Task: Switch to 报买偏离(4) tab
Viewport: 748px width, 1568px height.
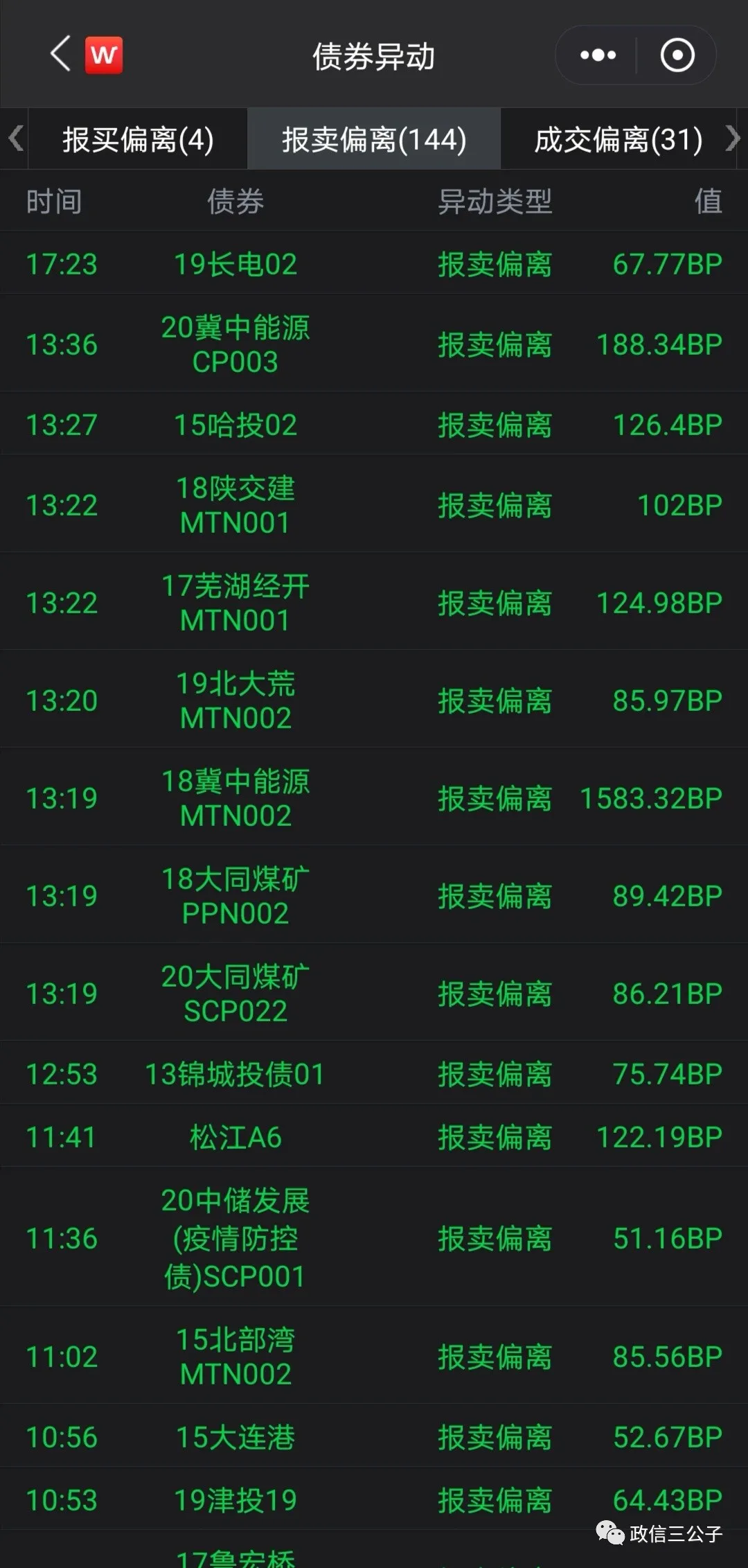Action: [138, 139]
